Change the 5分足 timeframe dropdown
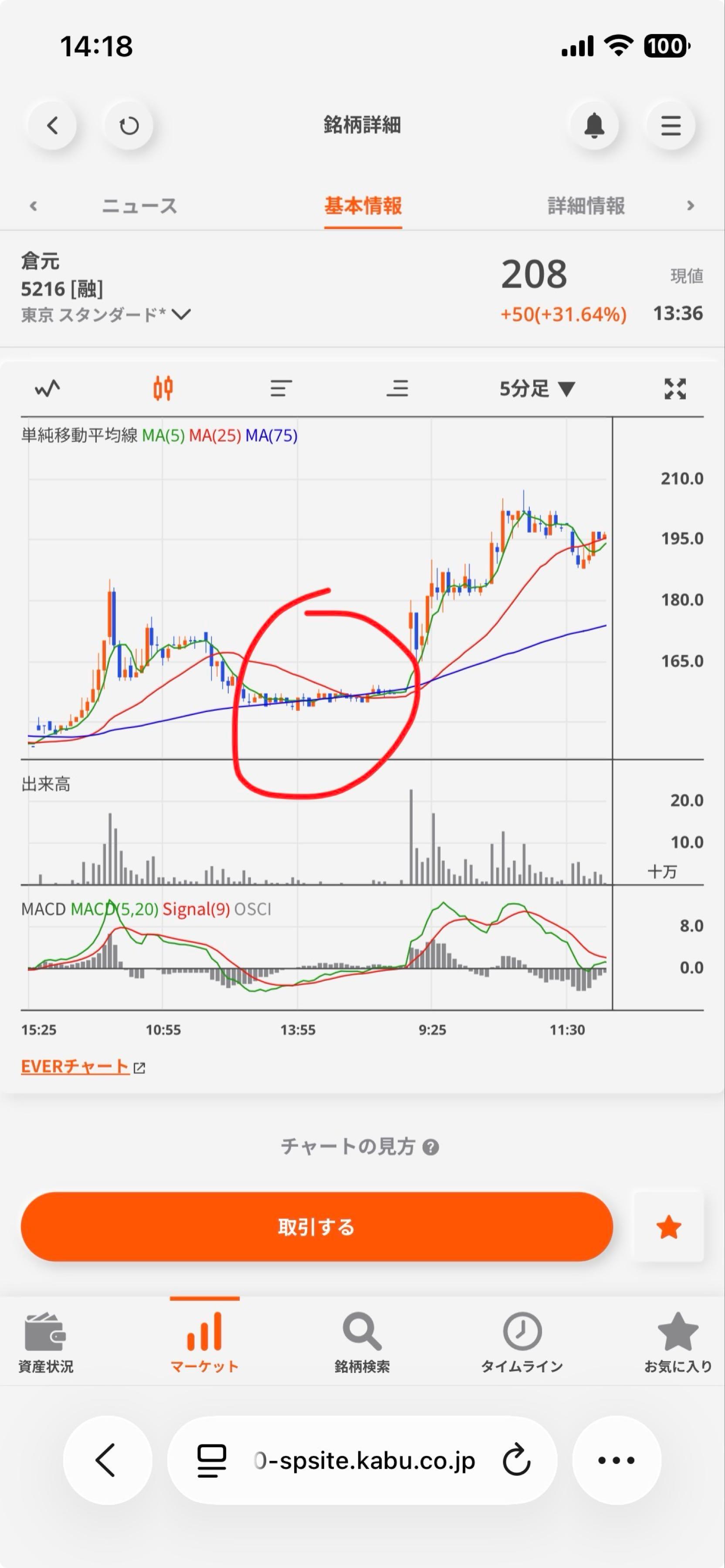725x1568 pixels. [x=537, y=389]
